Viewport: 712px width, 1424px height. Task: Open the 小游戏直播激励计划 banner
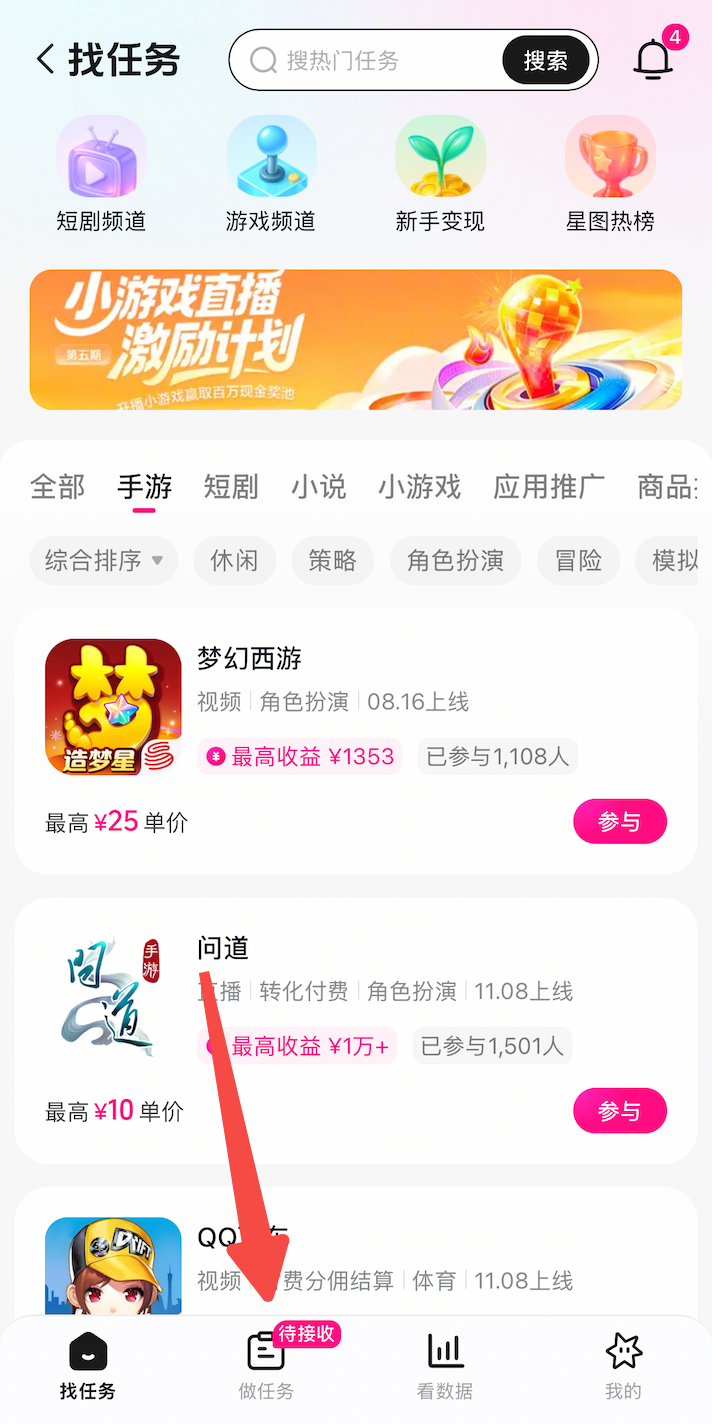(356, 340)
